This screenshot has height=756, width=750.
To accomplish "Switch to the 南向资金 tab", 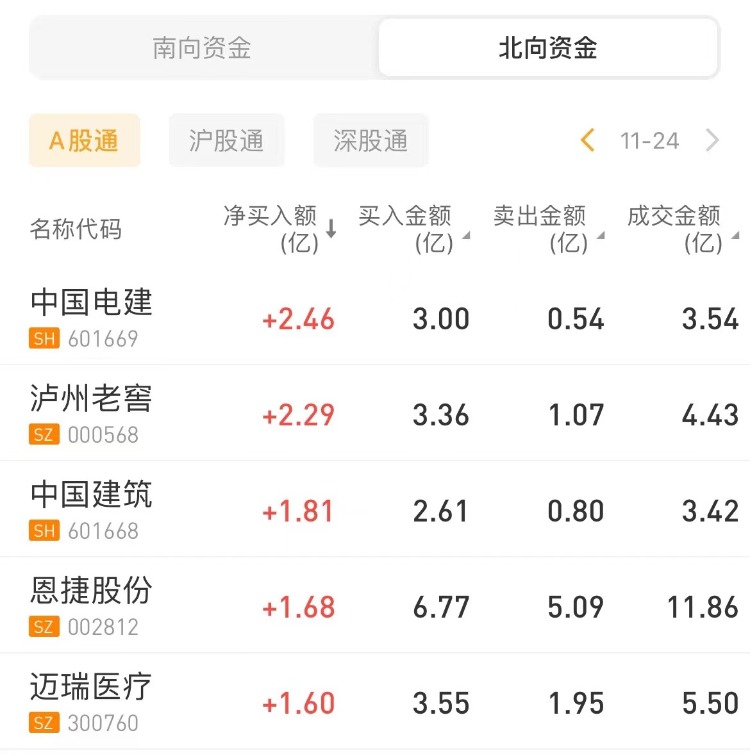I will pos(203,48).
